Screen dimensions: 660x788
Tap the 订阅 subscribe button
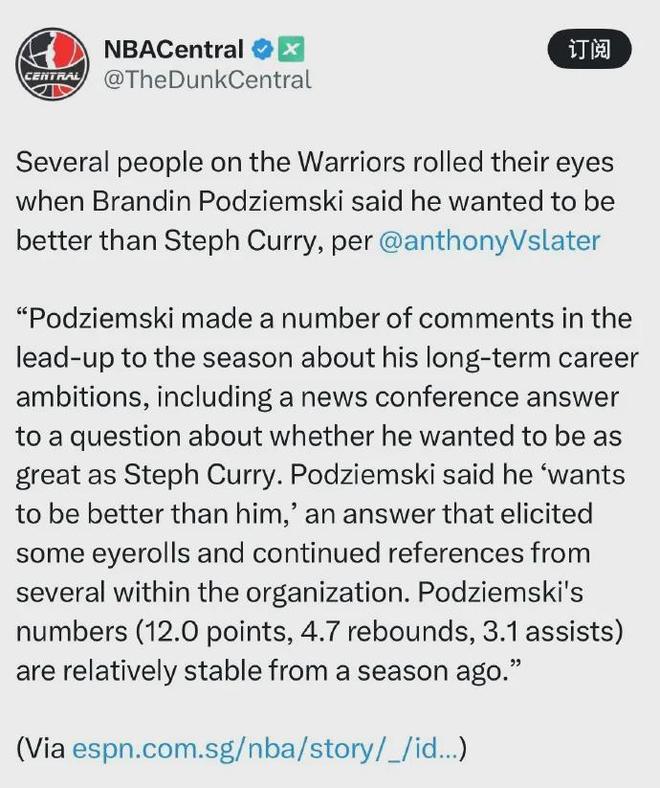click(589, 49)
